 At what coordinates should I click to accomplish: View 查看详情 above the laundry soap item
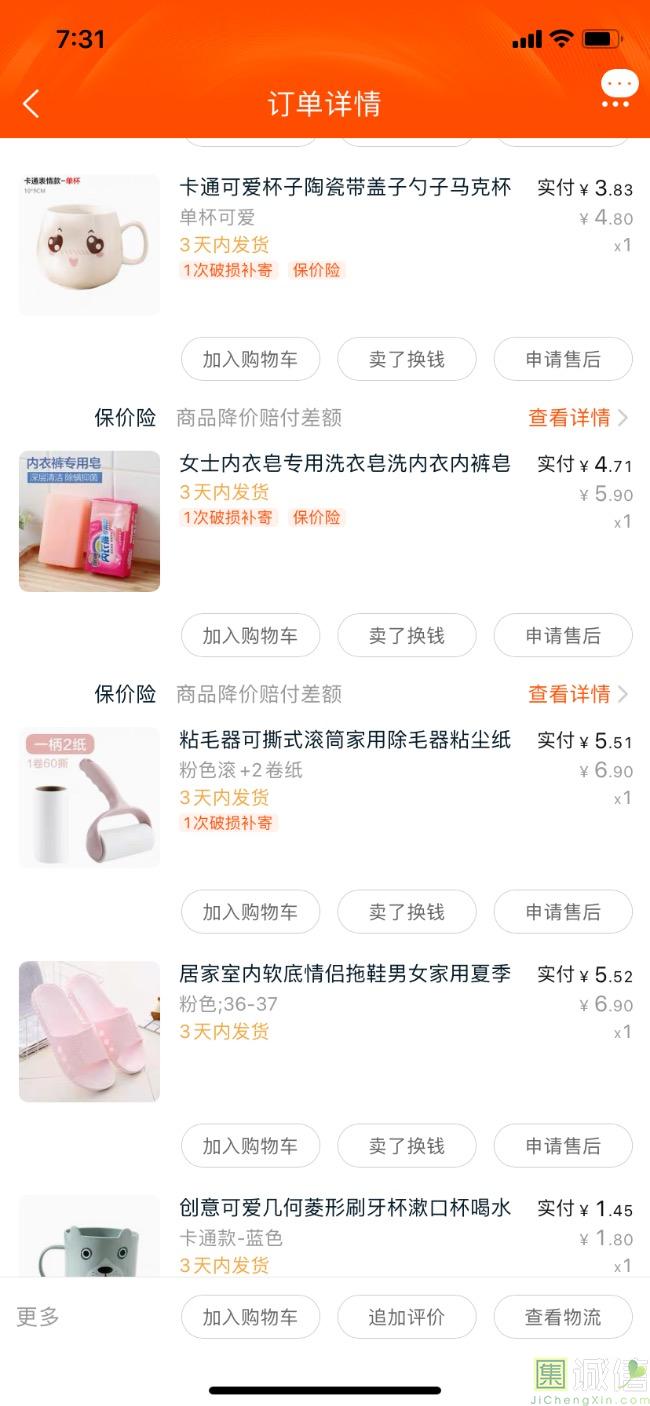[577, 418]
